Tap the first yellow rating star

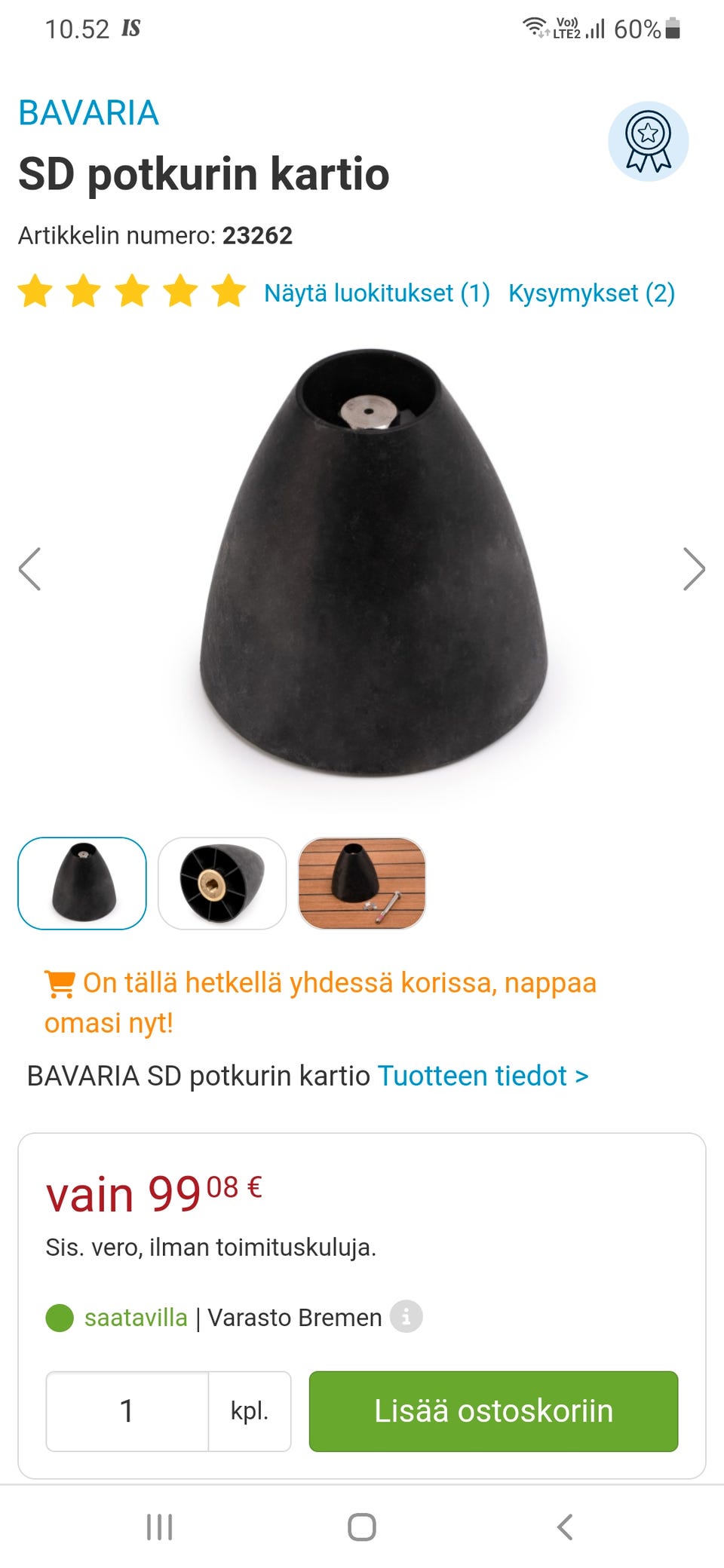tap(35, 291)
